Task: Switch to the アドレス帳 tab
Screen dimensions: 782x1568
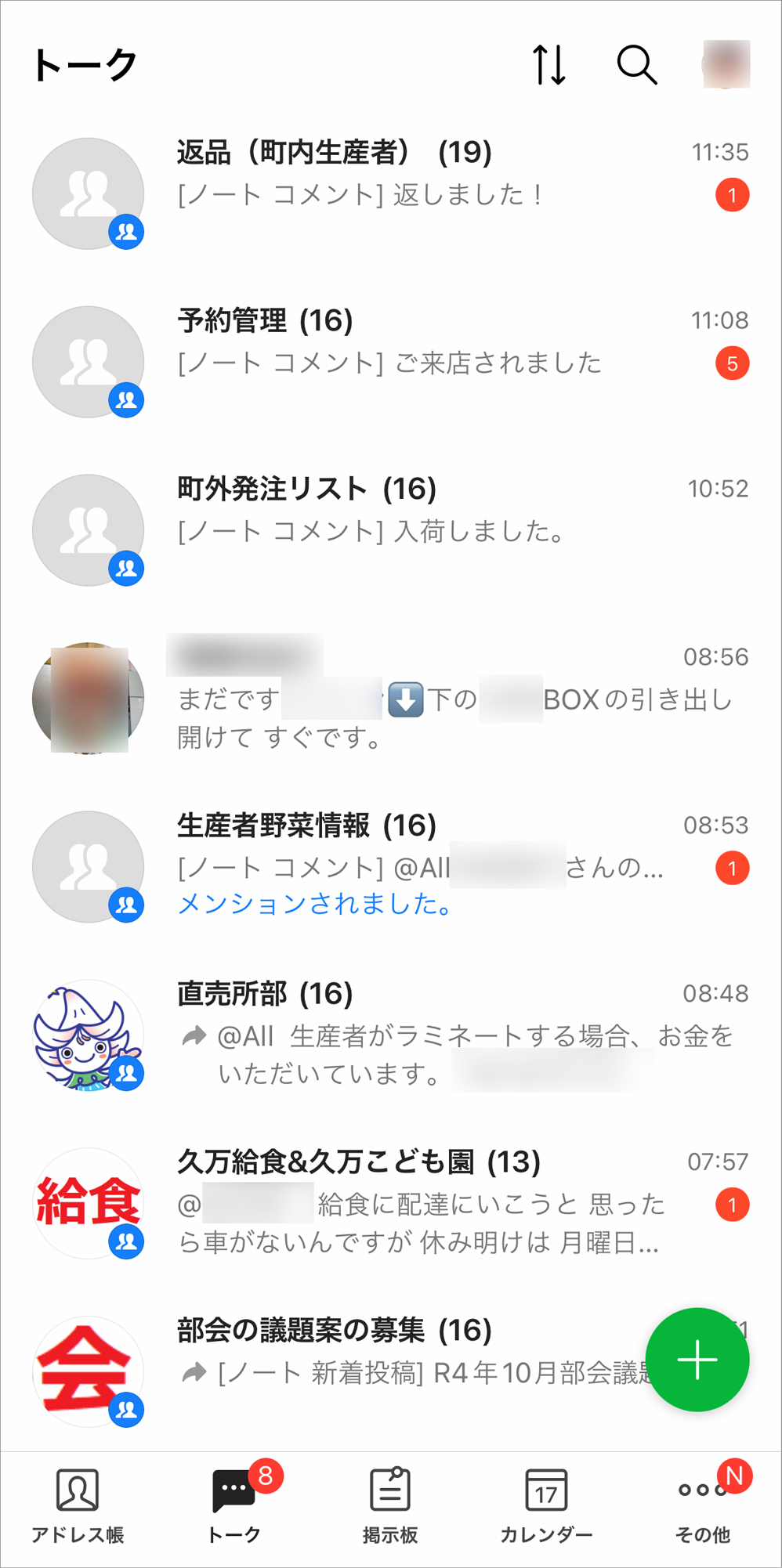Action: 78,1505
